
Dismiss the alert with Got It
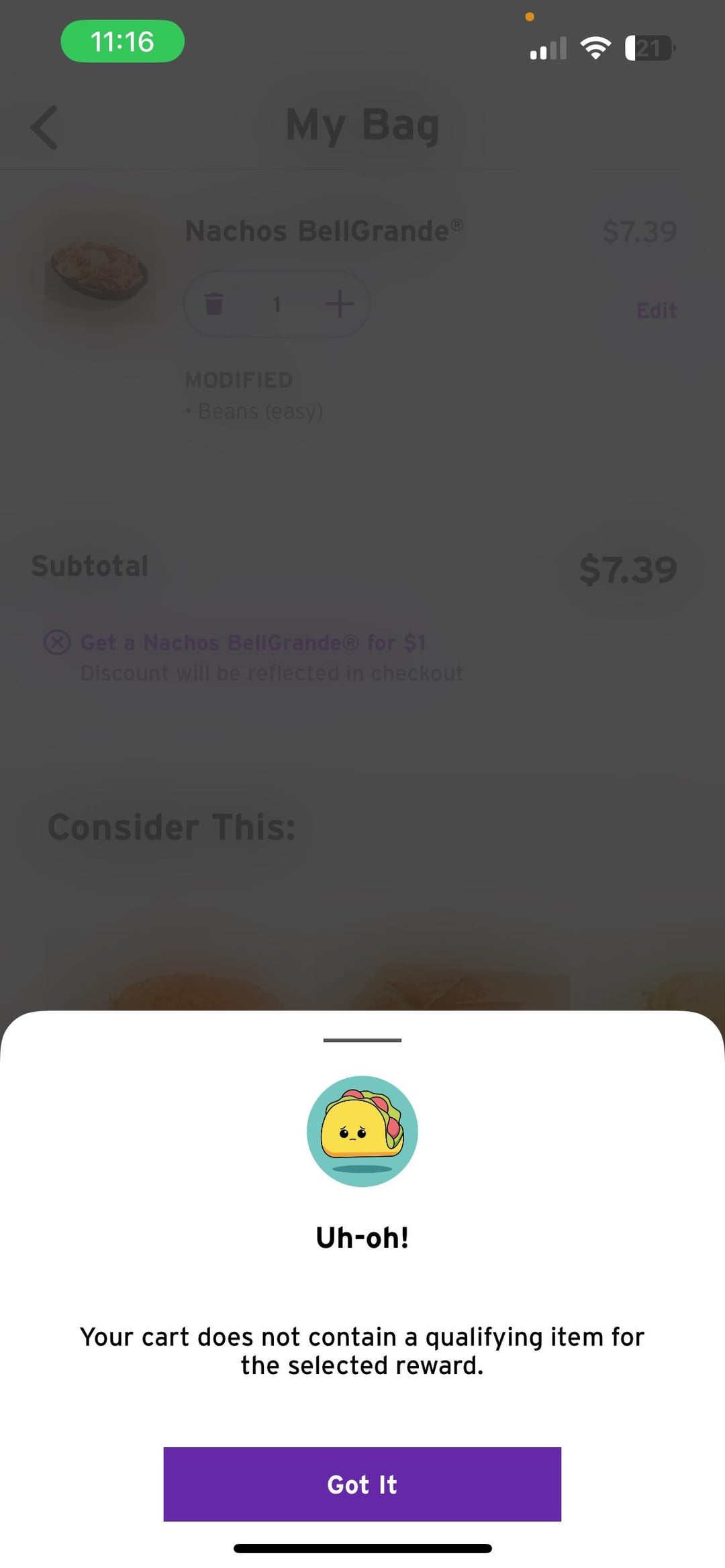362,1484
